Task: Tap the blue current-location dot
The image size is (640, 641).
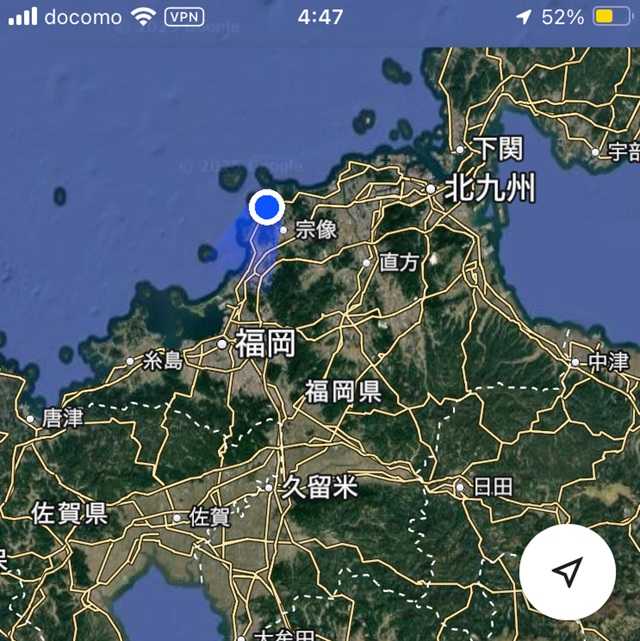Action: click(267, 208)
